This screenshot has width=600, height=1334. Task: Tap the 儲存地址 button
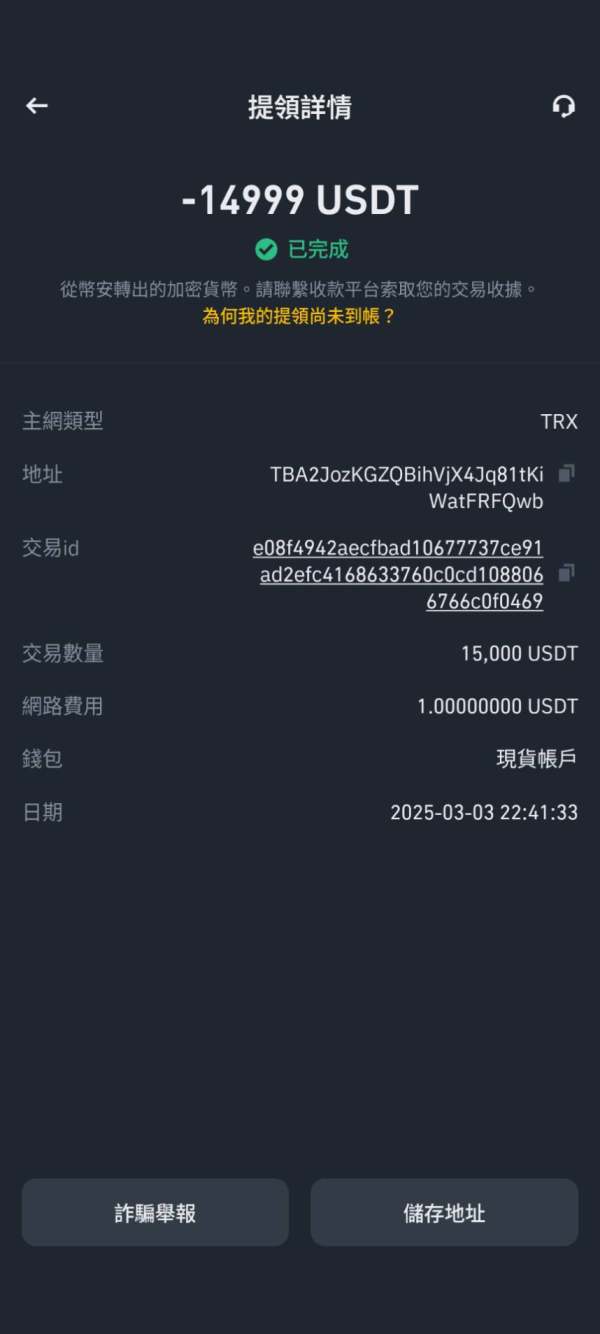coord(444,1213)
